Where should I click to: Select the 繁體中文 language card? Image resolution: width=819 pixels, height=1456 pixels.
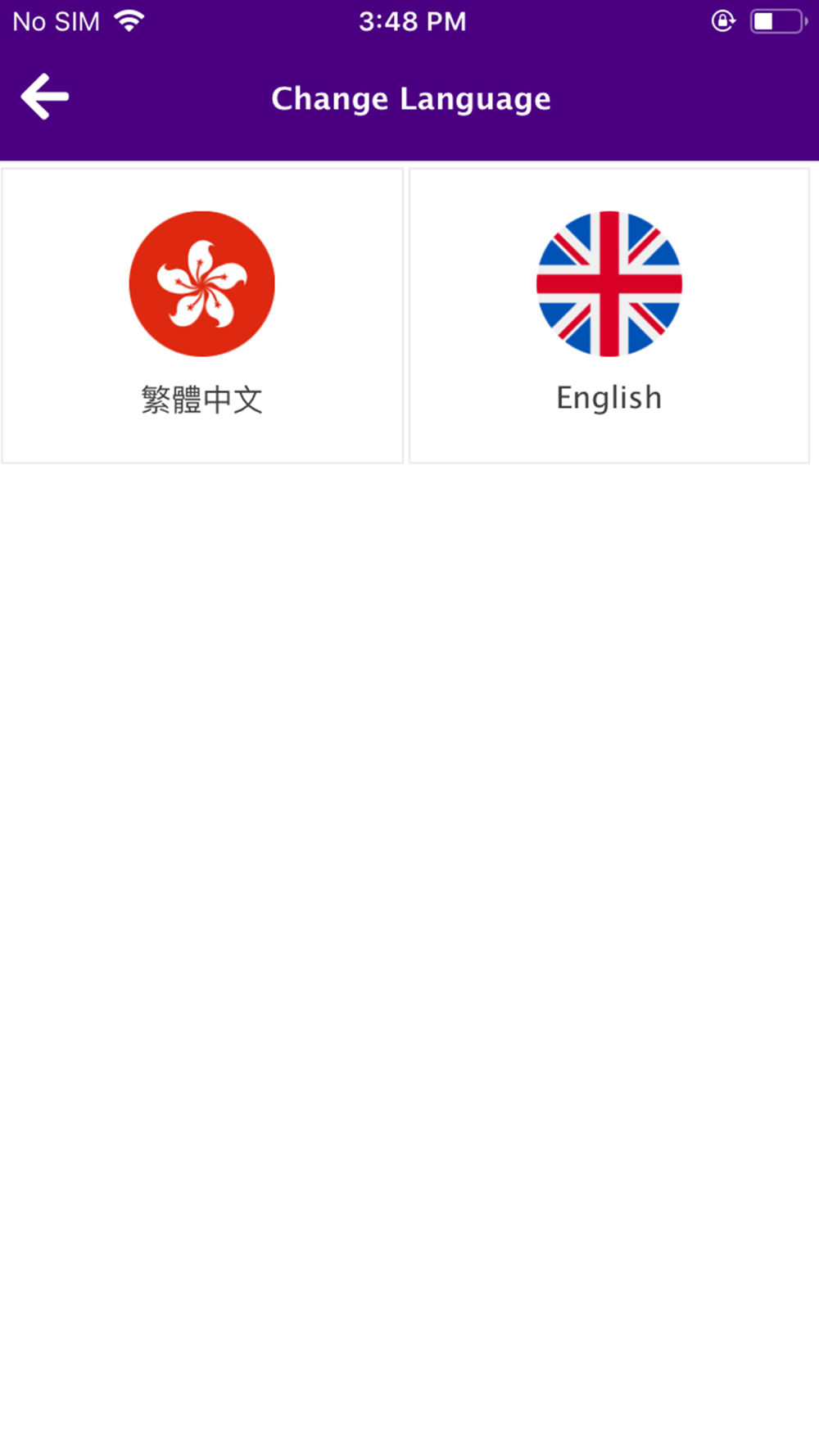click(x=202, y=316)
